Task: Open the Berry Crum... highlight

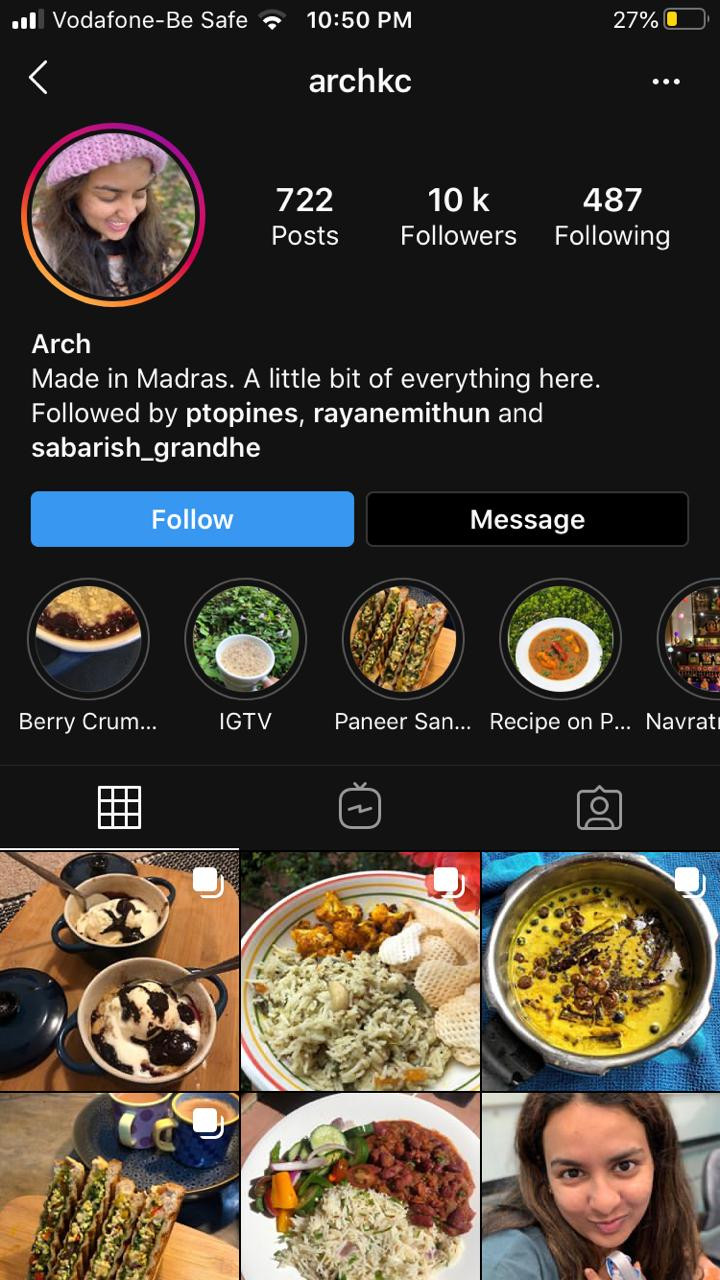Action: (88, 640)
